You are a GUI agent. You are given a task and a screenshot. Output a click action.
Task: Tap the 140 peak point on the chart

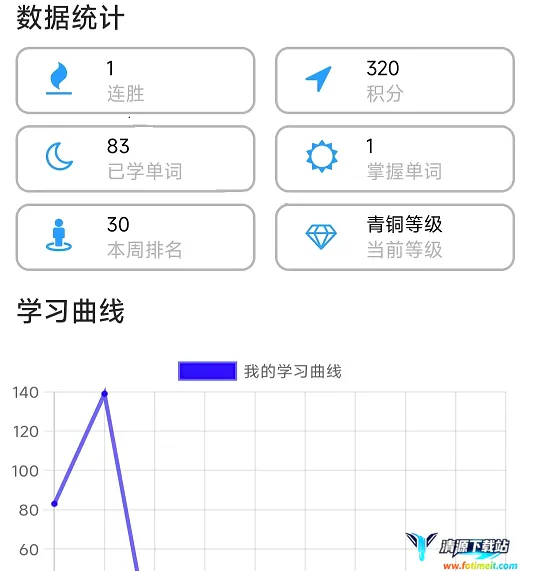click(105, 394)
